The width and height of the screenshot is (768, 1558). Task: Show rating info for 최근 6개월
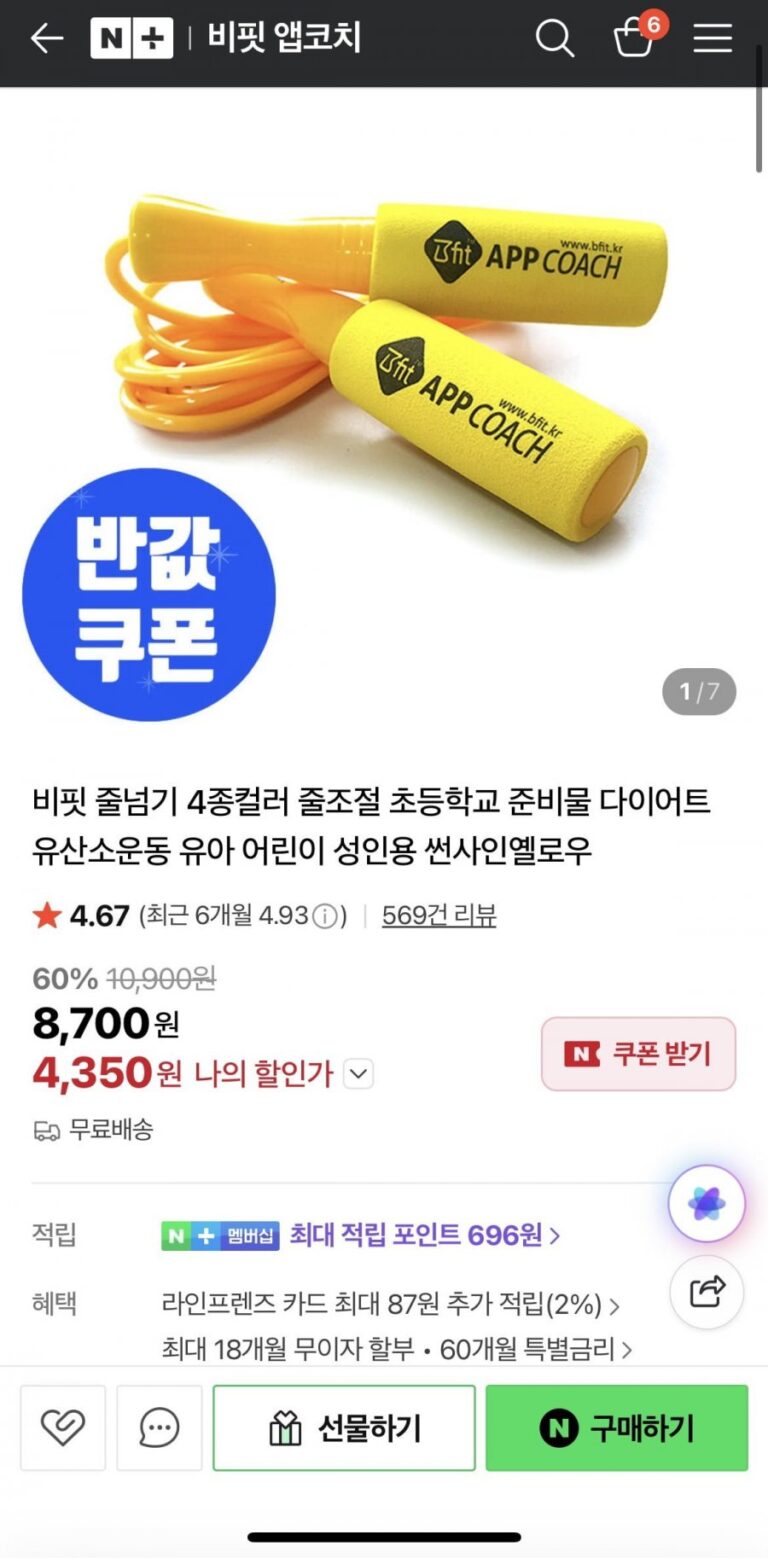pos(324,915)
